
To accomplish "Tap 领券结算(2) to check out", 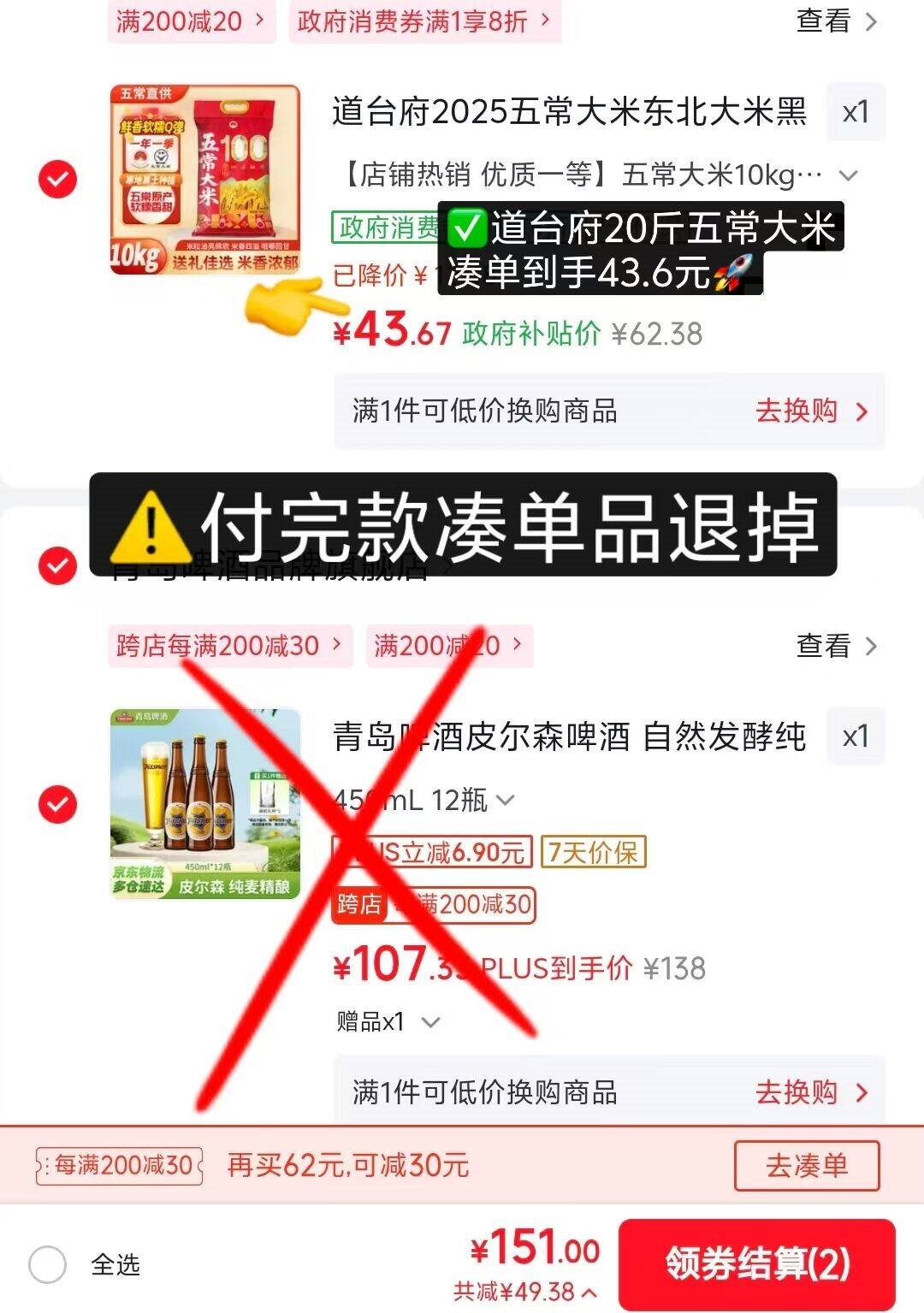I will pyautogui.click(x=757, y=1263).
